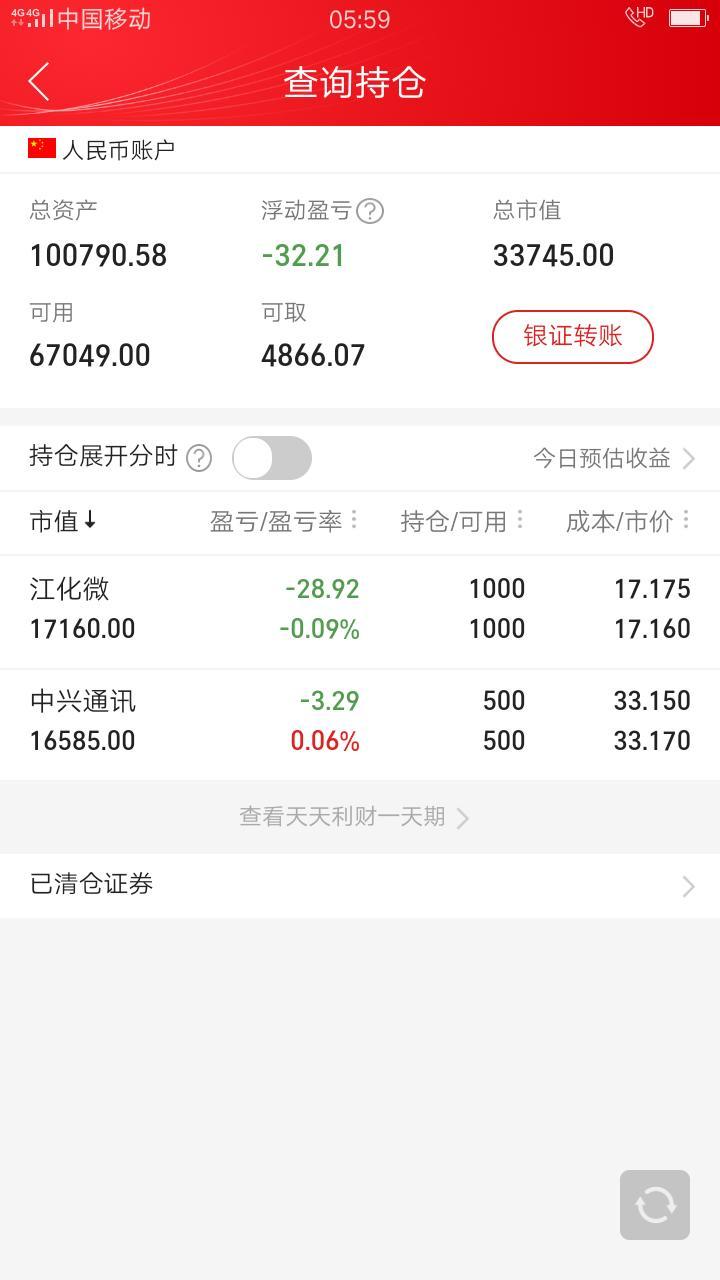Viewport: 720px width, 1280px height.
Task: Open 今日预估收益
Action: pos(614,458)
